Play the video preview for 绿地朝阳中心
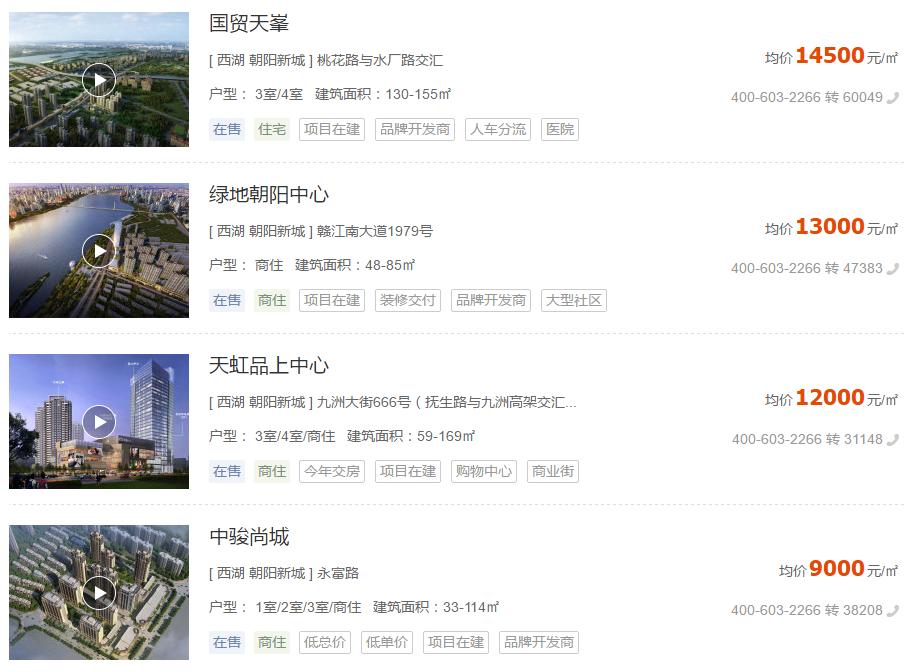This screenshot has width=906, height=672. pyautogui.click(x=99, y=251)
